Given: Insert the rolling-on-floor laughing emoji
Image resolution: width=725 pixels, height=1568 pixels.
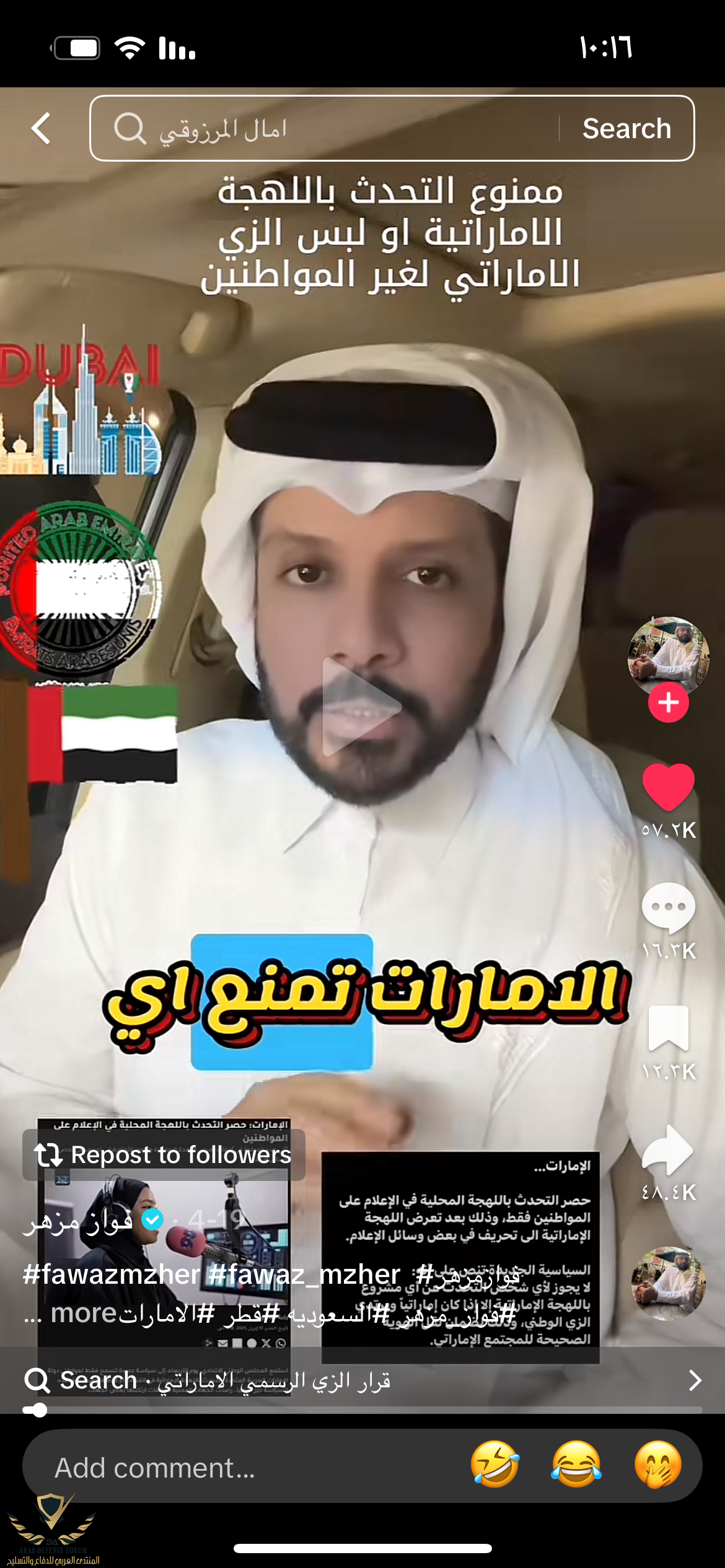Looking at the screenshot, I should click(494, 1465).
